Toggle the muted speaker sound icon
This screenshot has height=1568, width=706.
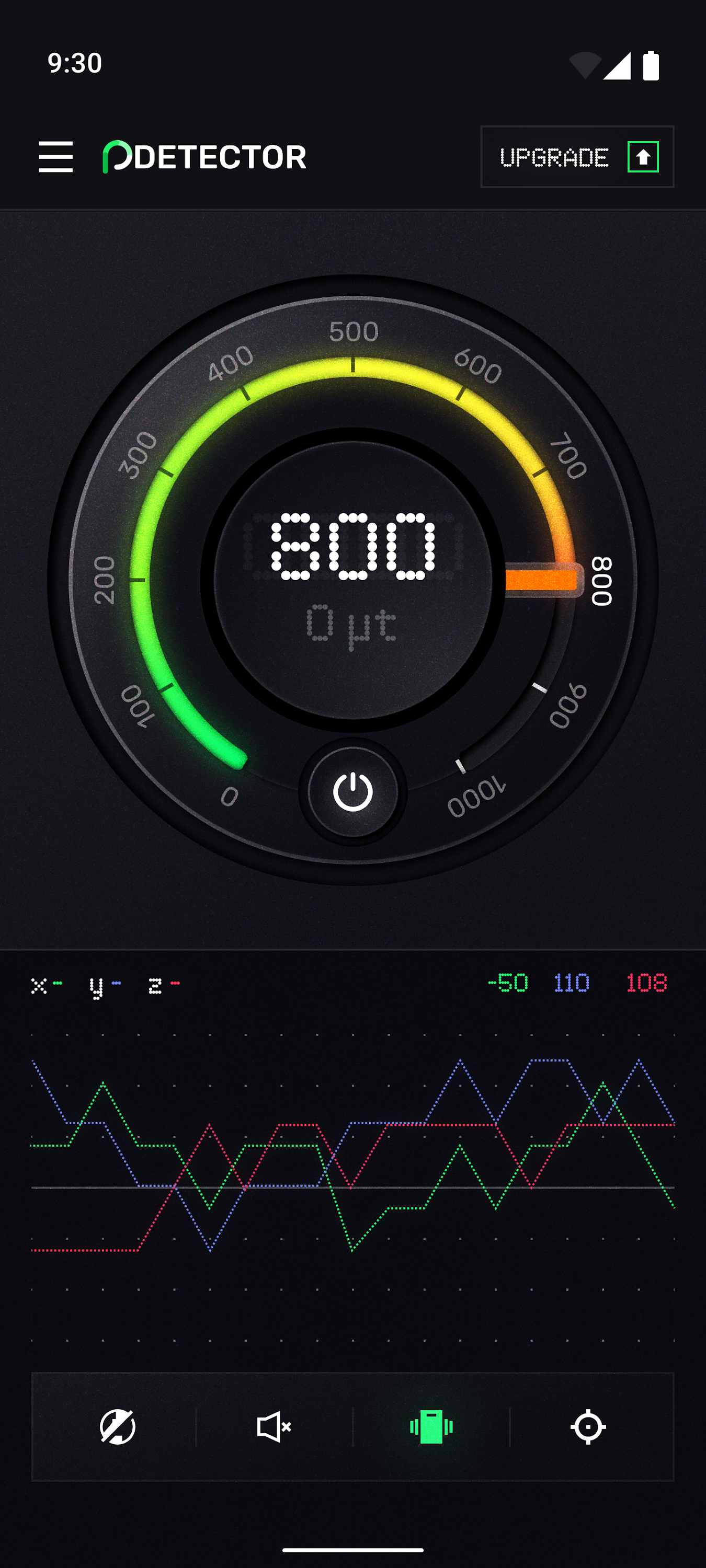274,1426
